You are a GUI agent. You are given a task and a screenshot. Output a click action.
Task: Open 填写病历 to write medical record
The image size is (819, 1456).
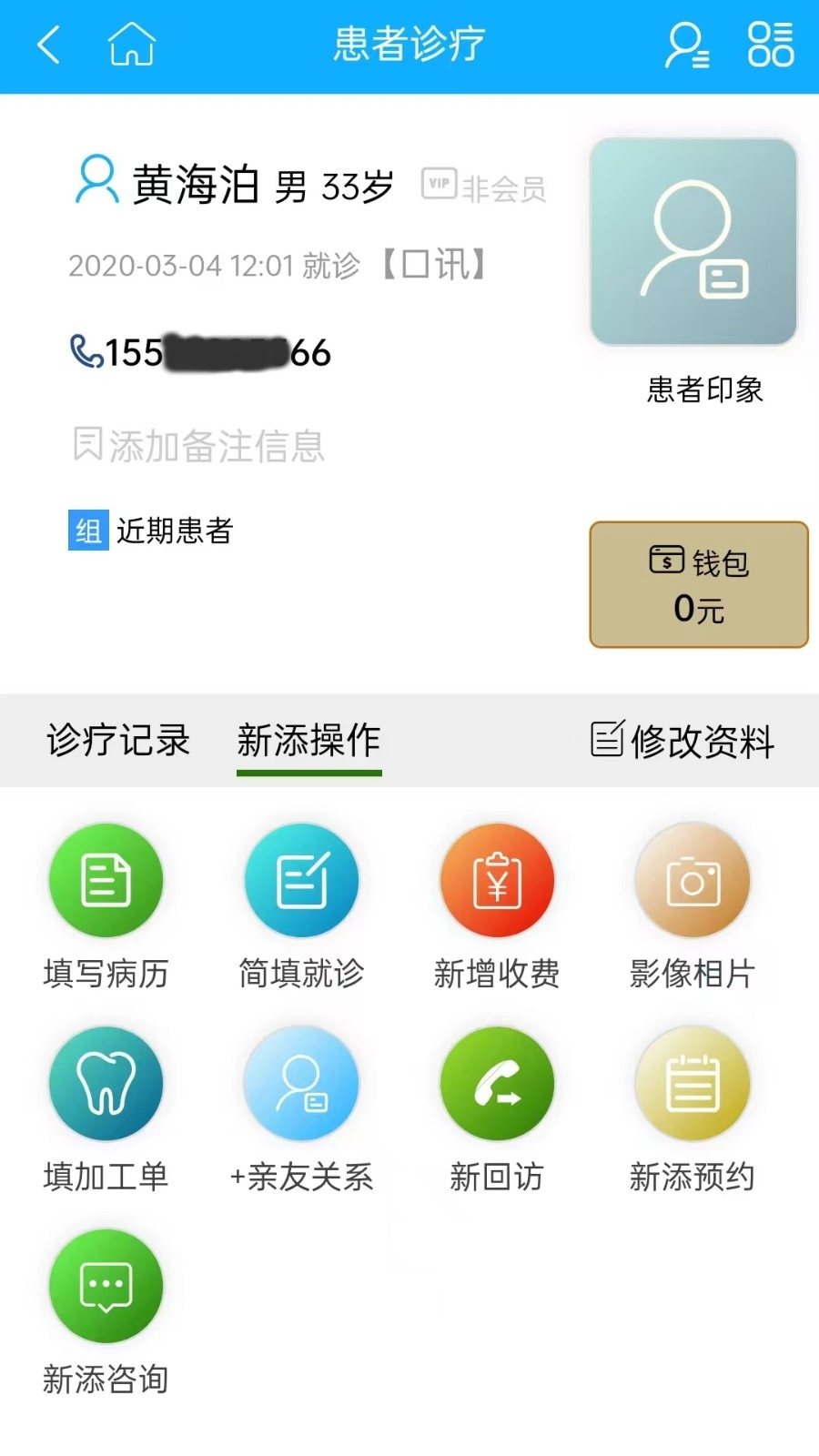click(106, 881)
